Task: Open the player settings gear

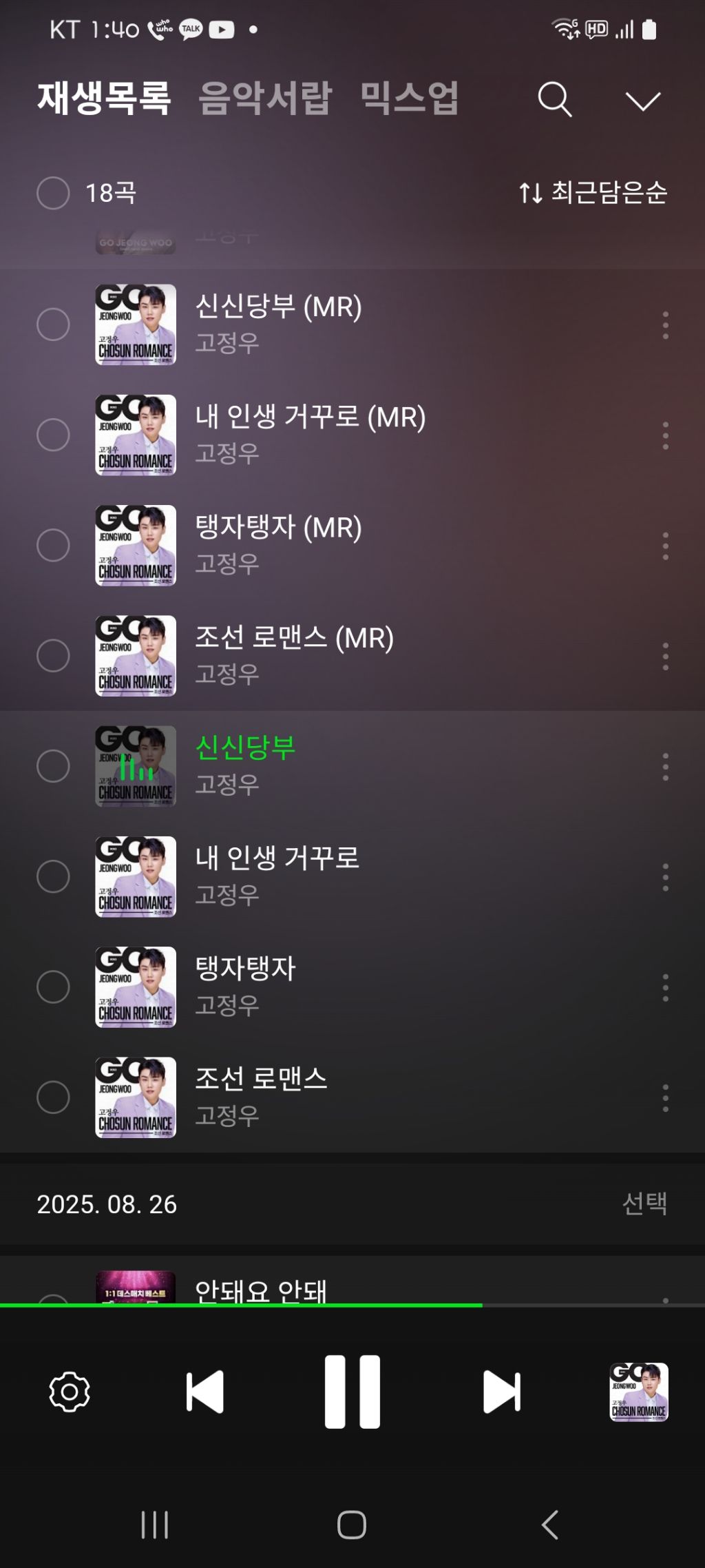Action: click(x=70, y=1392)
